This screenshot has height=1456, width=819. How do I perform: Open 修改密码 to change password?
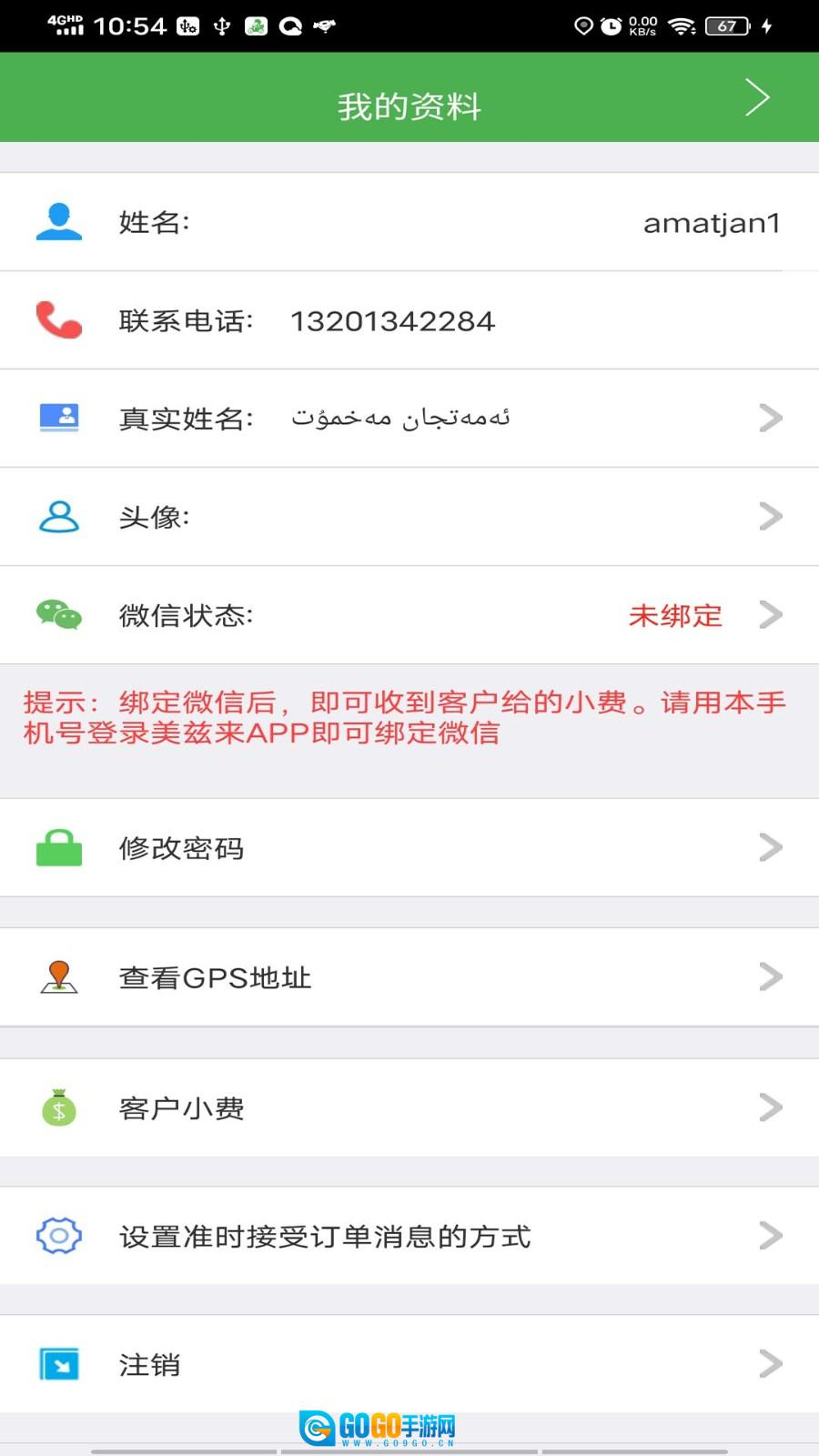409,848
